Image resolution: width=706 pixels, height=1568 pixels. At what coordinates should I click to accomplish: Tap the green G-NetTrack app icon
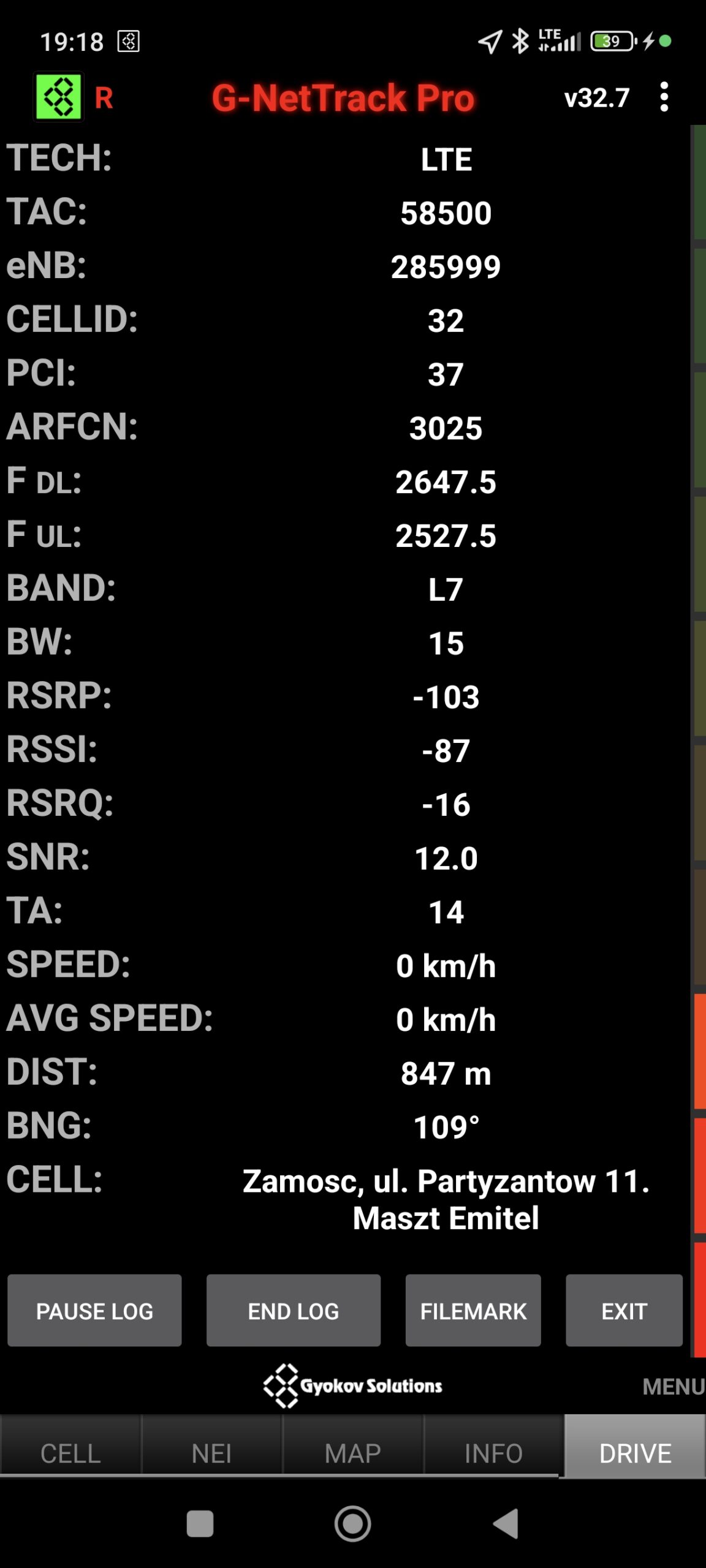pyautogui.click(x=58, y=97)
